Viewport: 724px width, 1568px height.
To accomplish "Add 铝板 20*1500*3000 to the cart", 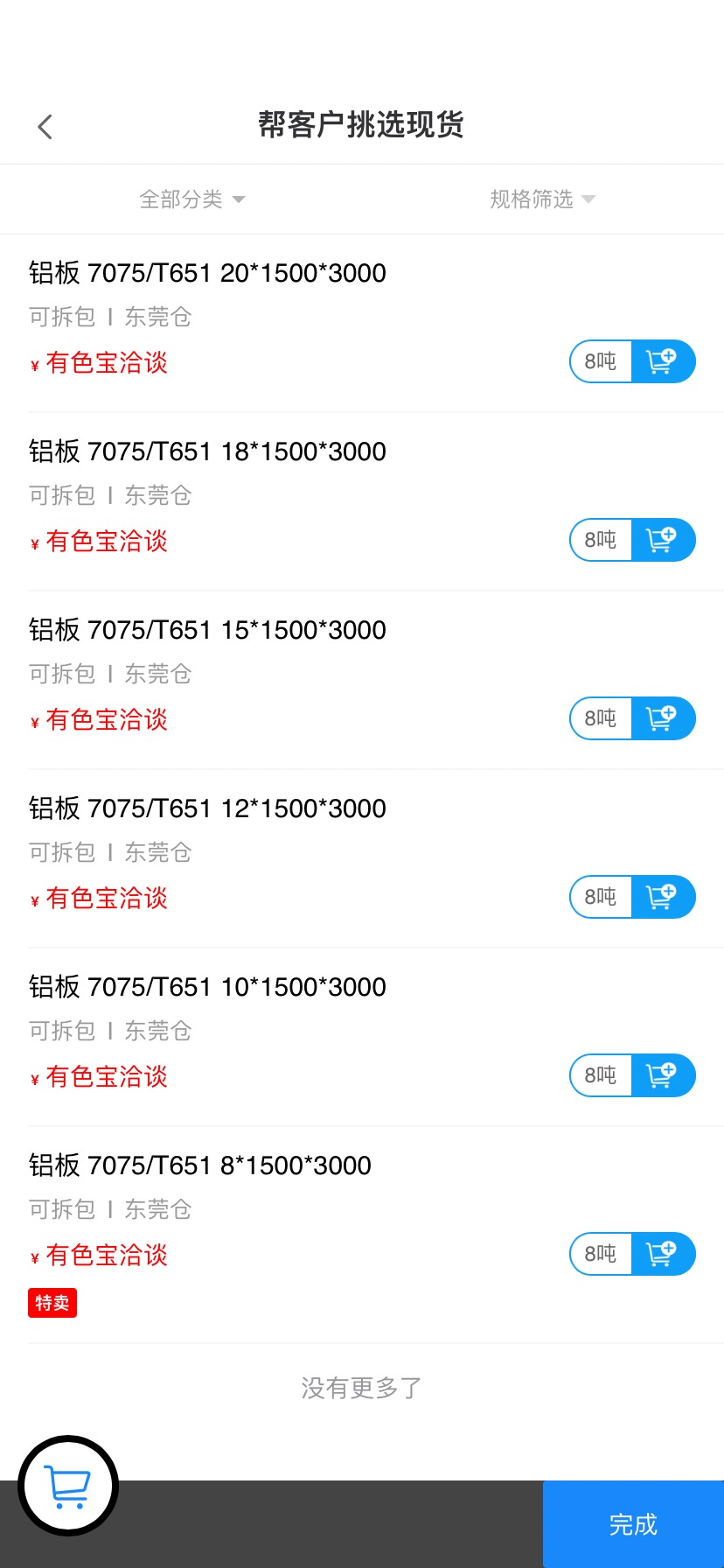I will click(663, 361).
